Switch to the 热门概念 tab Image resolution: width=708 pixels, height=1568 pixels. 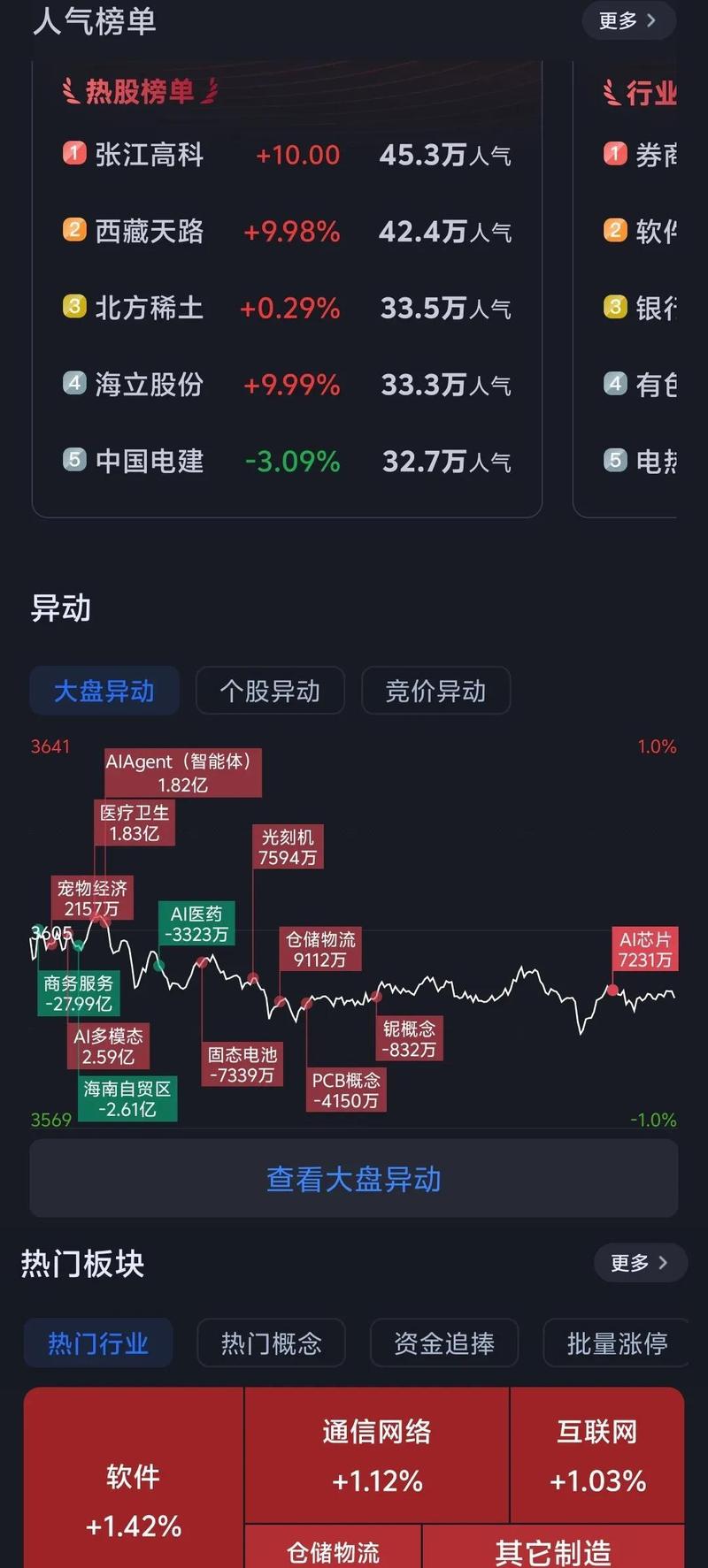[271, 1342]
